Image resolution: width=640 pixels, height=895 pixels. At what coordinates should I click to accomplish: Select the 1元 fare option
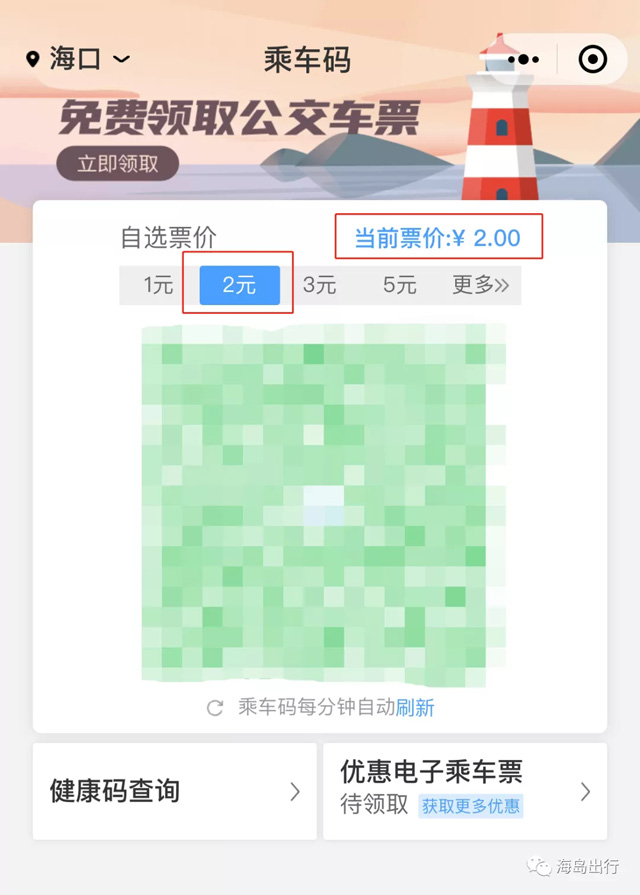point(158,285)
